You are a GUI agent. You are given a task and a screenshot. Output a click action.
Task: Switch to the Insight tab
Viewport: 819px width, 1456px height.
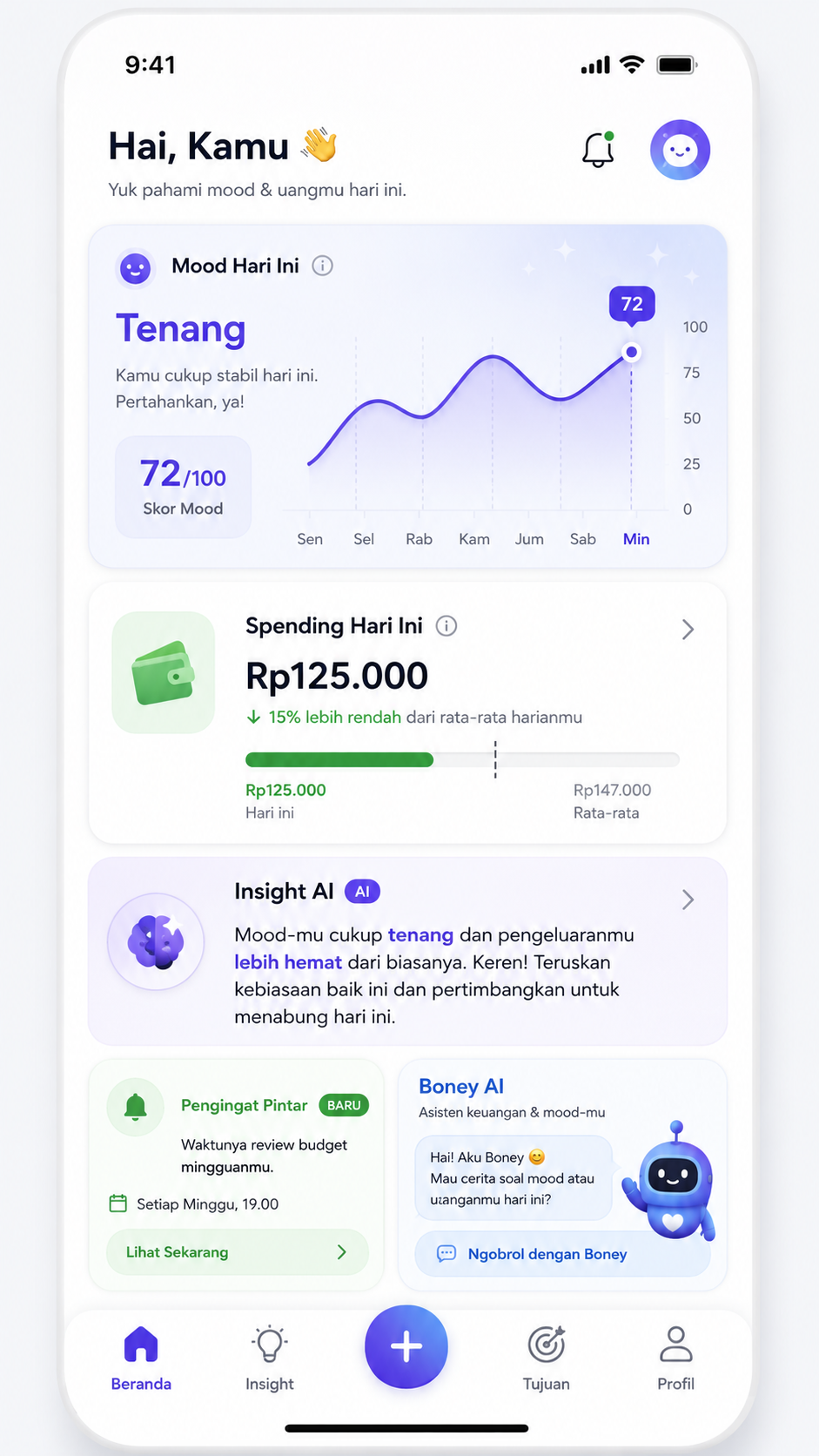pyautogui.click(x=270, y=1358)
